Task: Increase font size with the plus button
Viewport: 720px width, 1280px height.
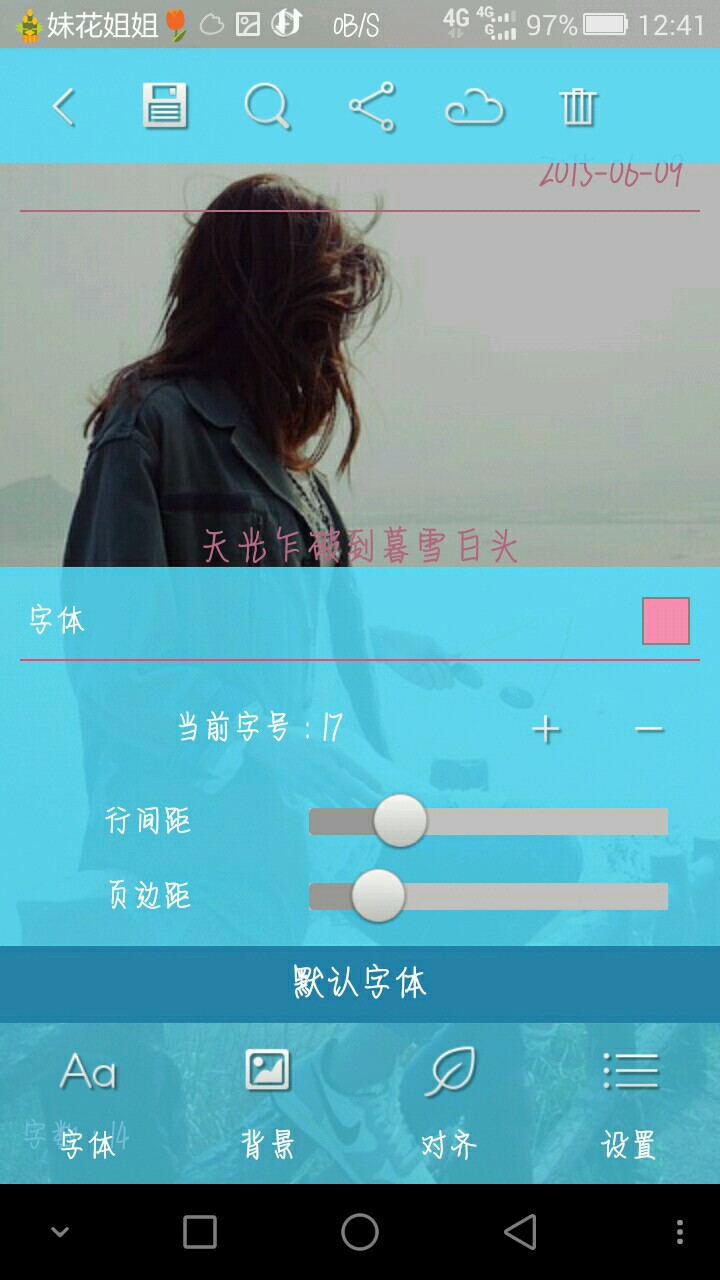Action: (546, 729)
